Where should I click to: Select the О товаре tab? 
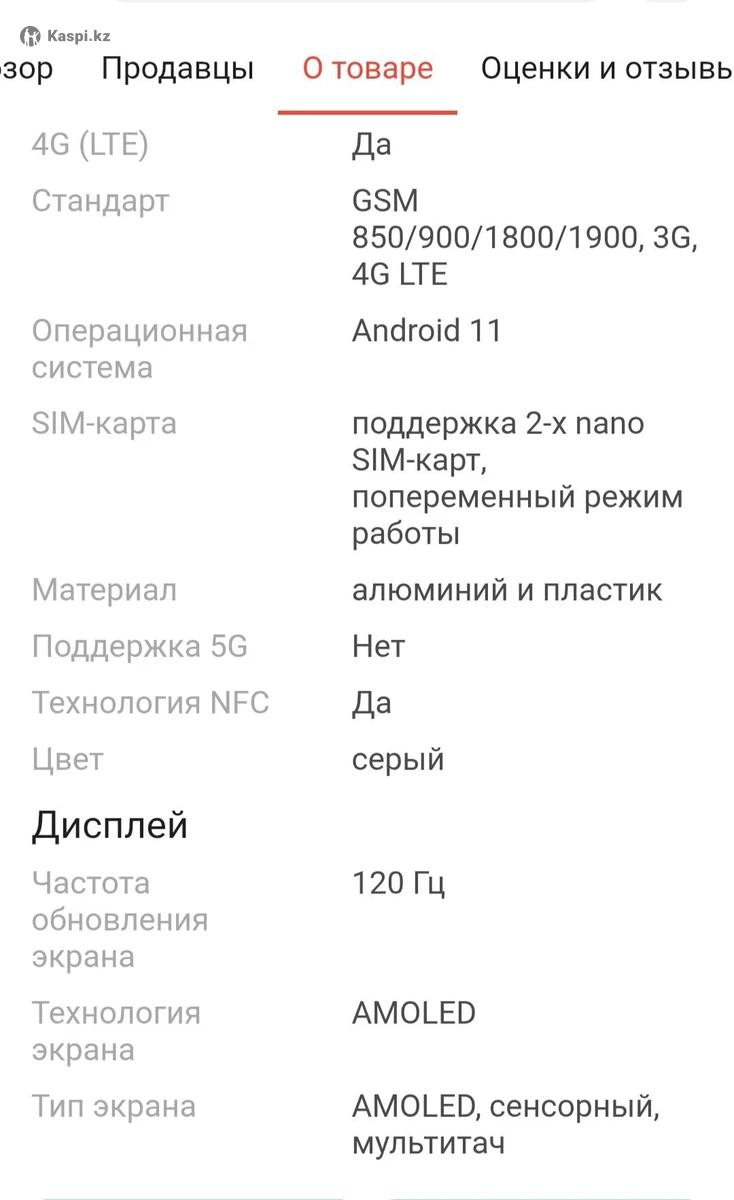(x=367, y=68)
